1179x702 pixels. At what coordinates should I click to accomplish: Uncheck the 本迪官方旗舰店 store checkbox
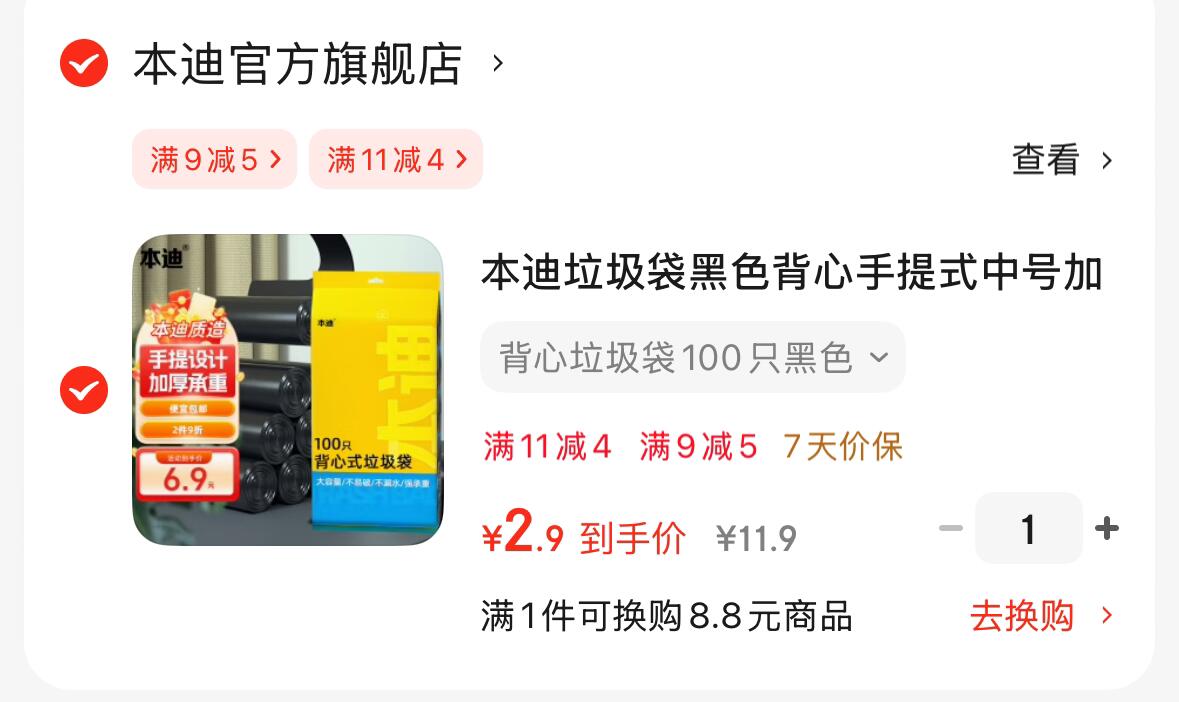pos(84,64)
